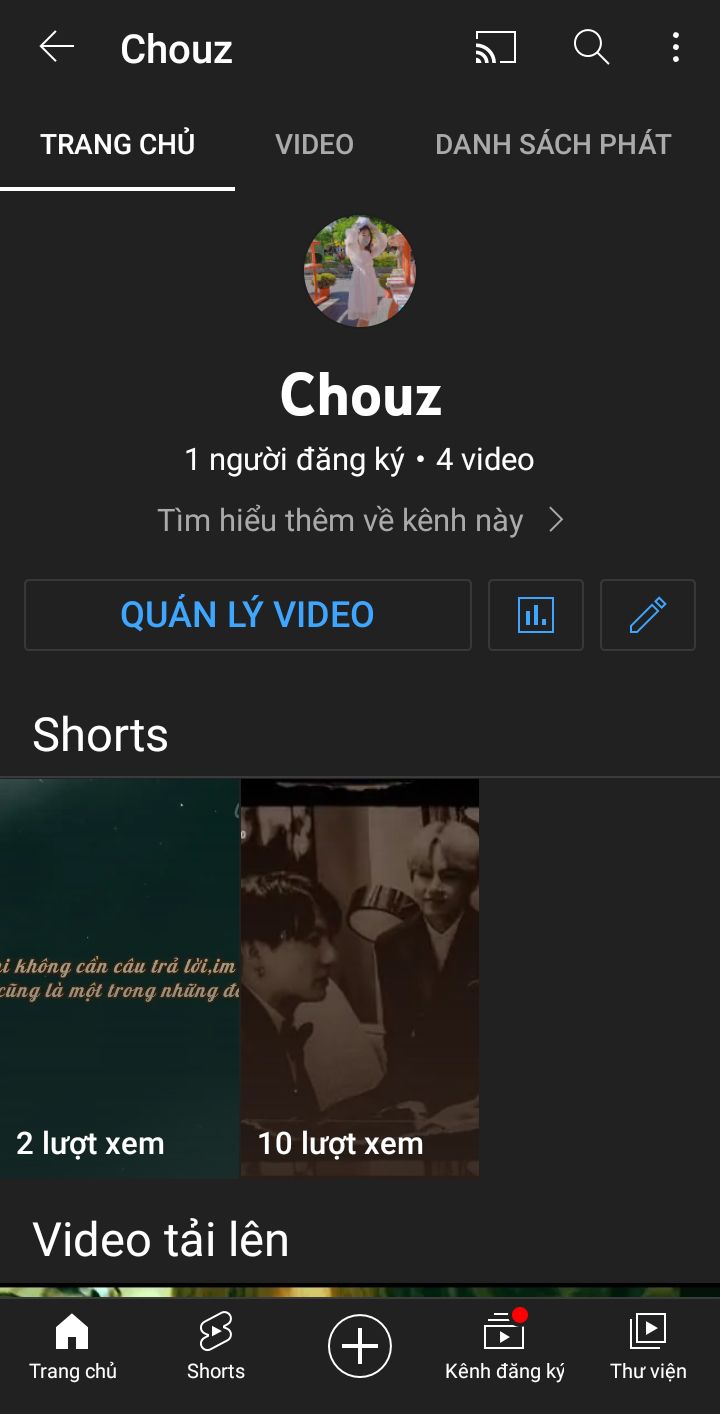
Task: Open the Shorts bottom navigation item
Action: 216,1347
